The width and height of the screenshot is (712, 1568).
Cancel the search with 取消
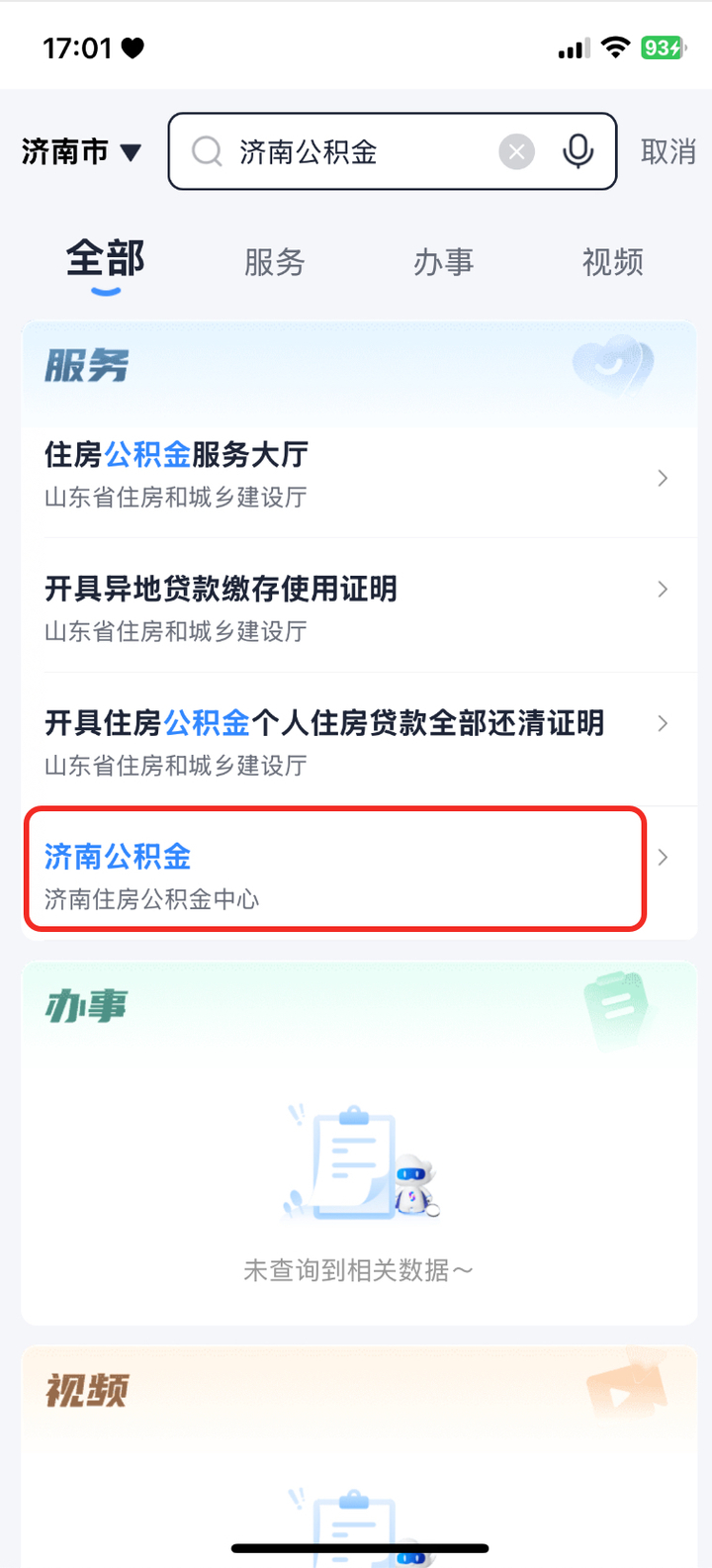pyautogui.click(x=667, y=152)
